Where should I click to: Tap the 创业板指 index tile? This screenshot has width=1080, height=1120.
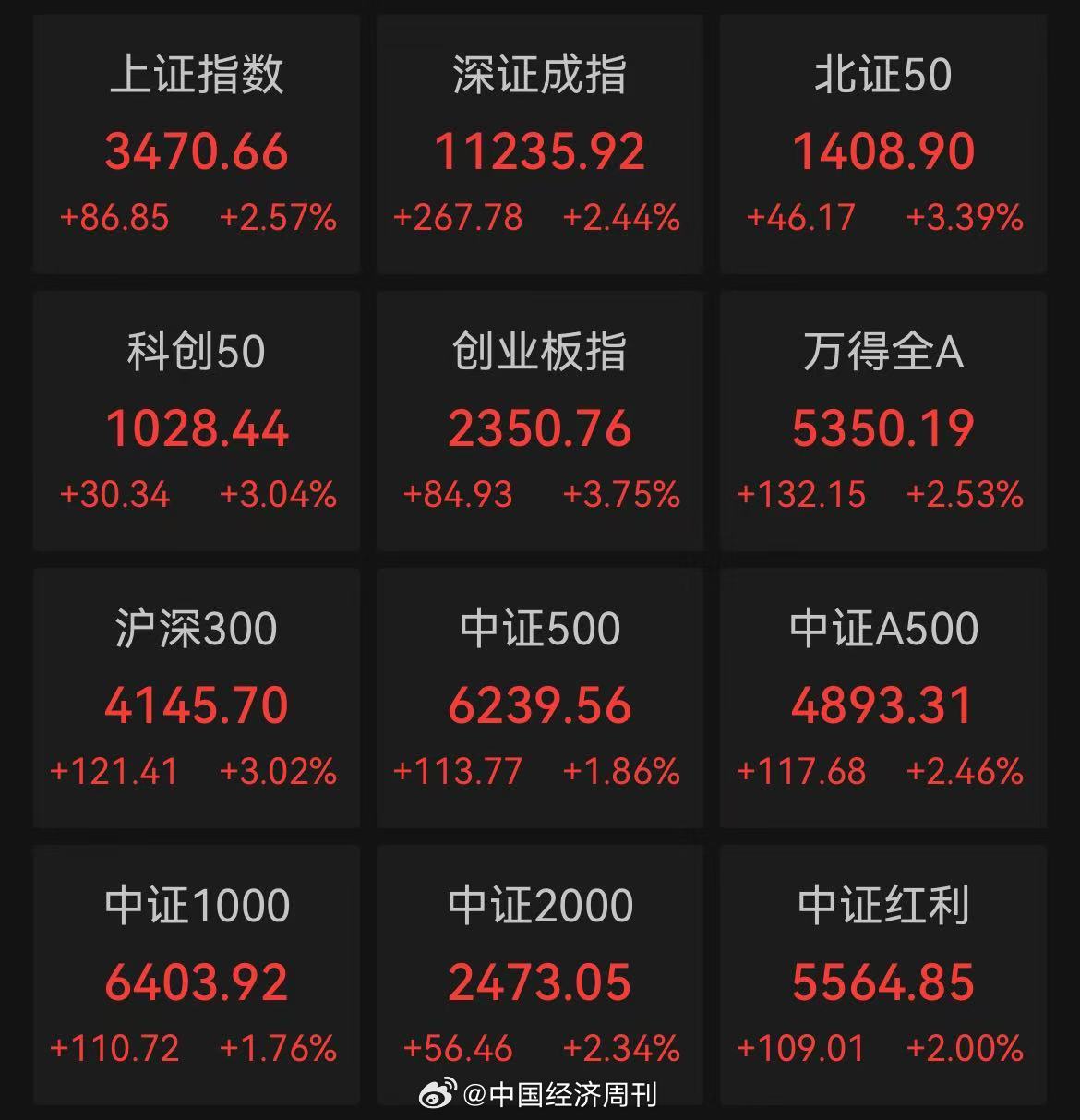(x=539, y=421)
